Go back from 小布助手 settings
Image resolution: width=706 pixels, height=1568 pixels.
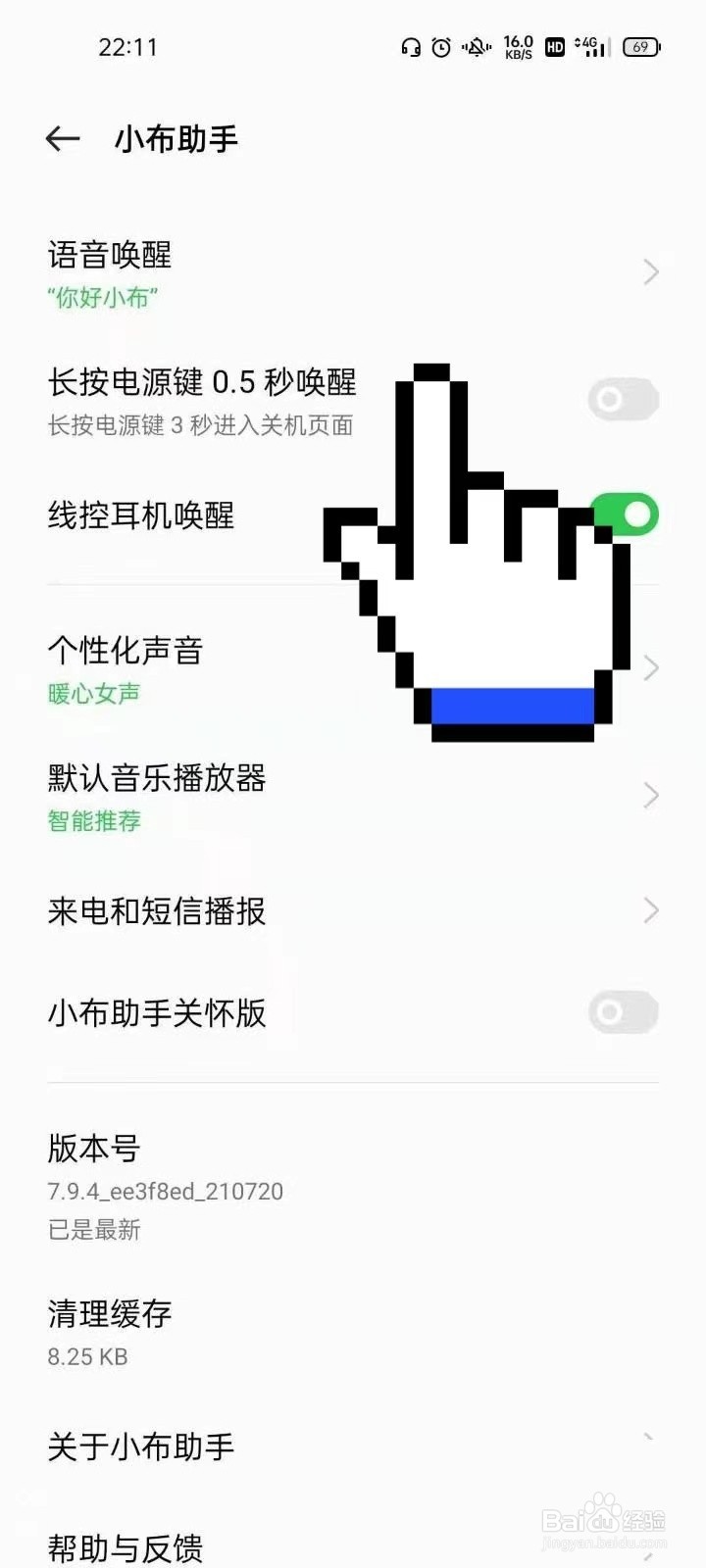tap(63, 139)
